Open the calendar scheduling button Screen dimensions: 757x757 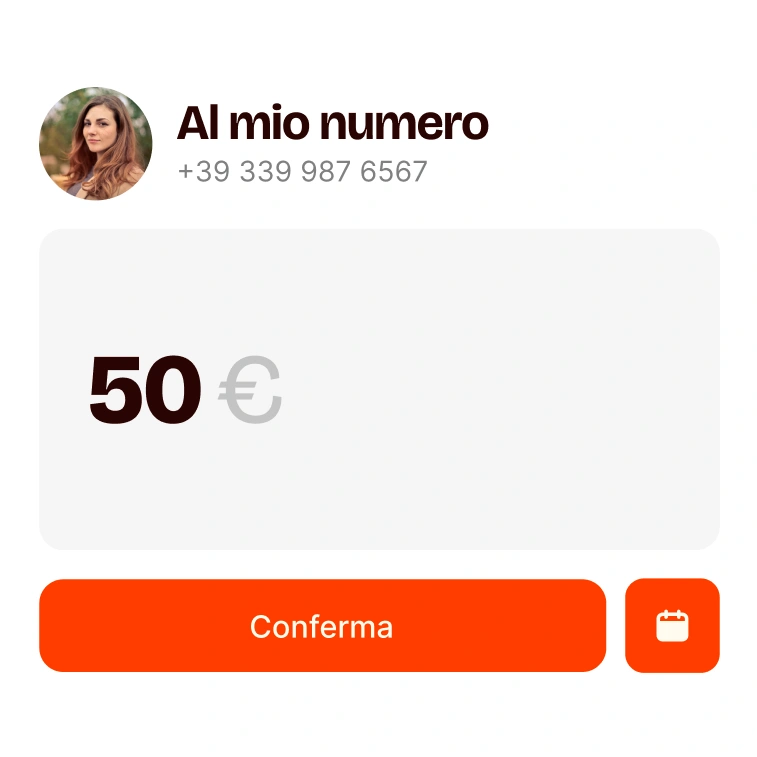tap(672, 626)
